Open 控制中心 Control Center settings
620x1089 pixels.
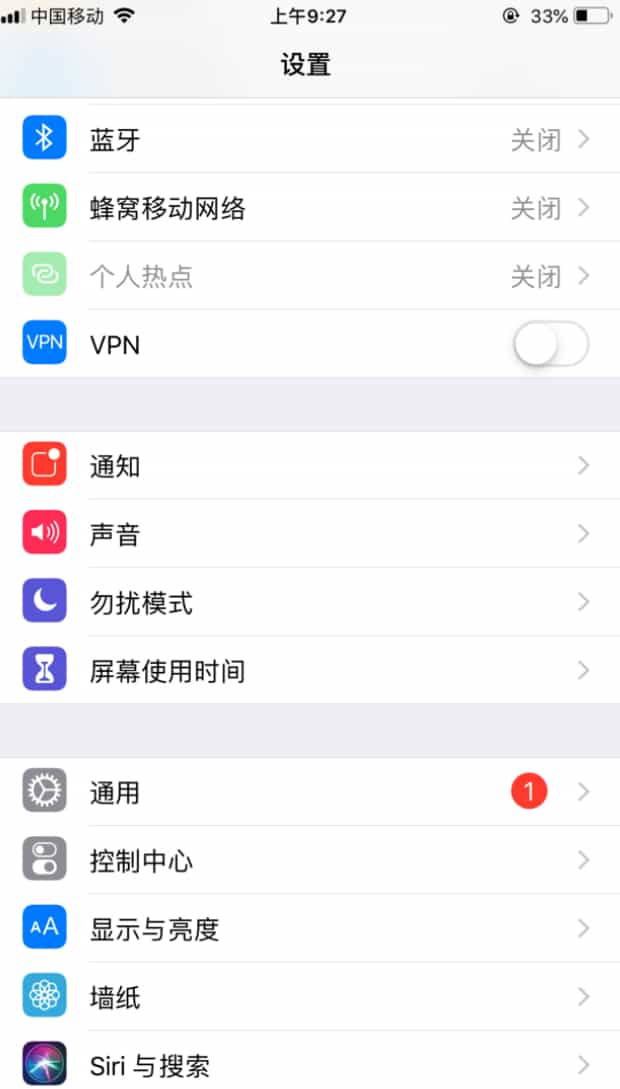click(310, 860)
